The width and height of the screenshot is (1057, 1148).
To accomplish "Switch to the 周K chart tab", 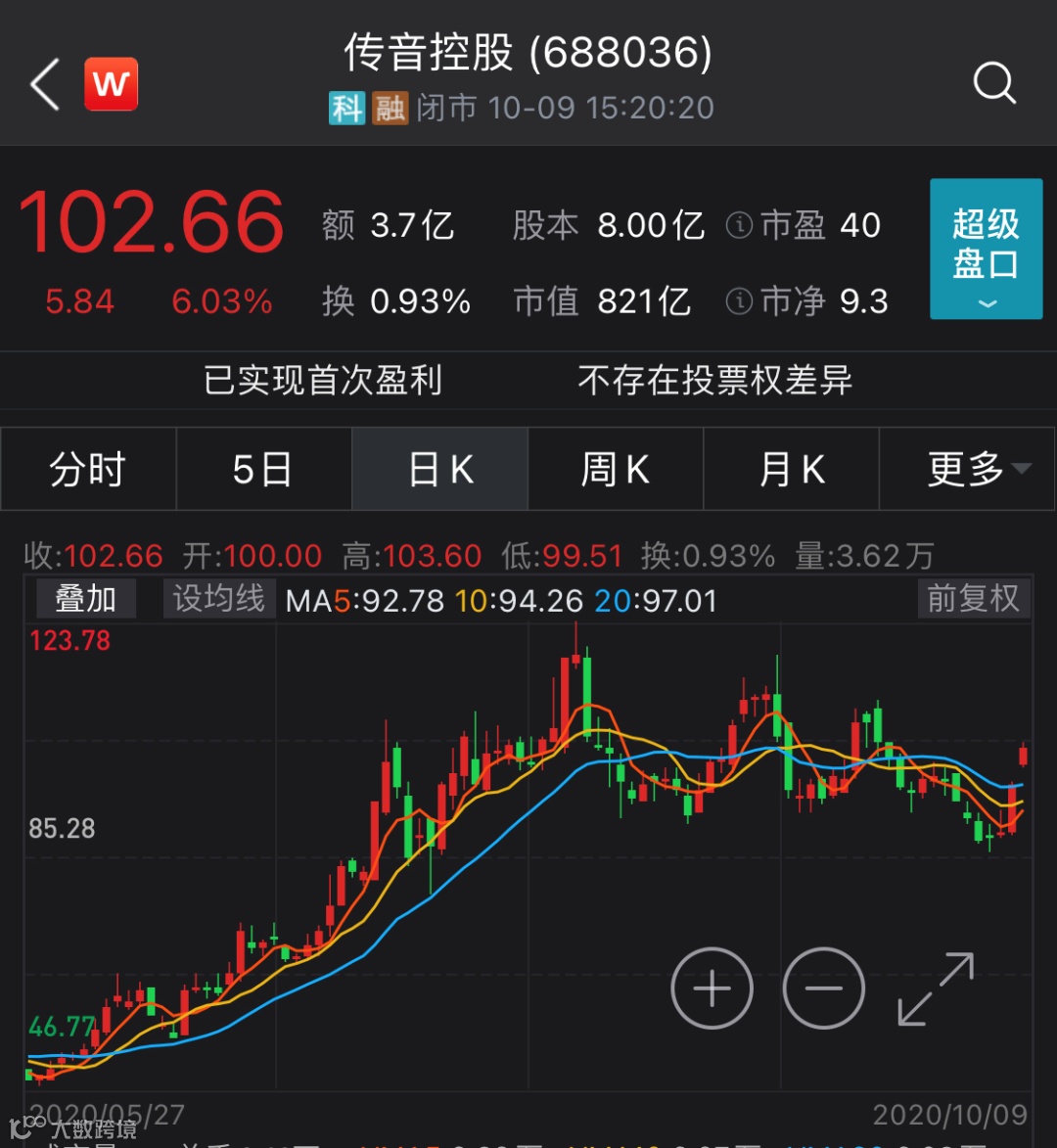I will (615, 470).
